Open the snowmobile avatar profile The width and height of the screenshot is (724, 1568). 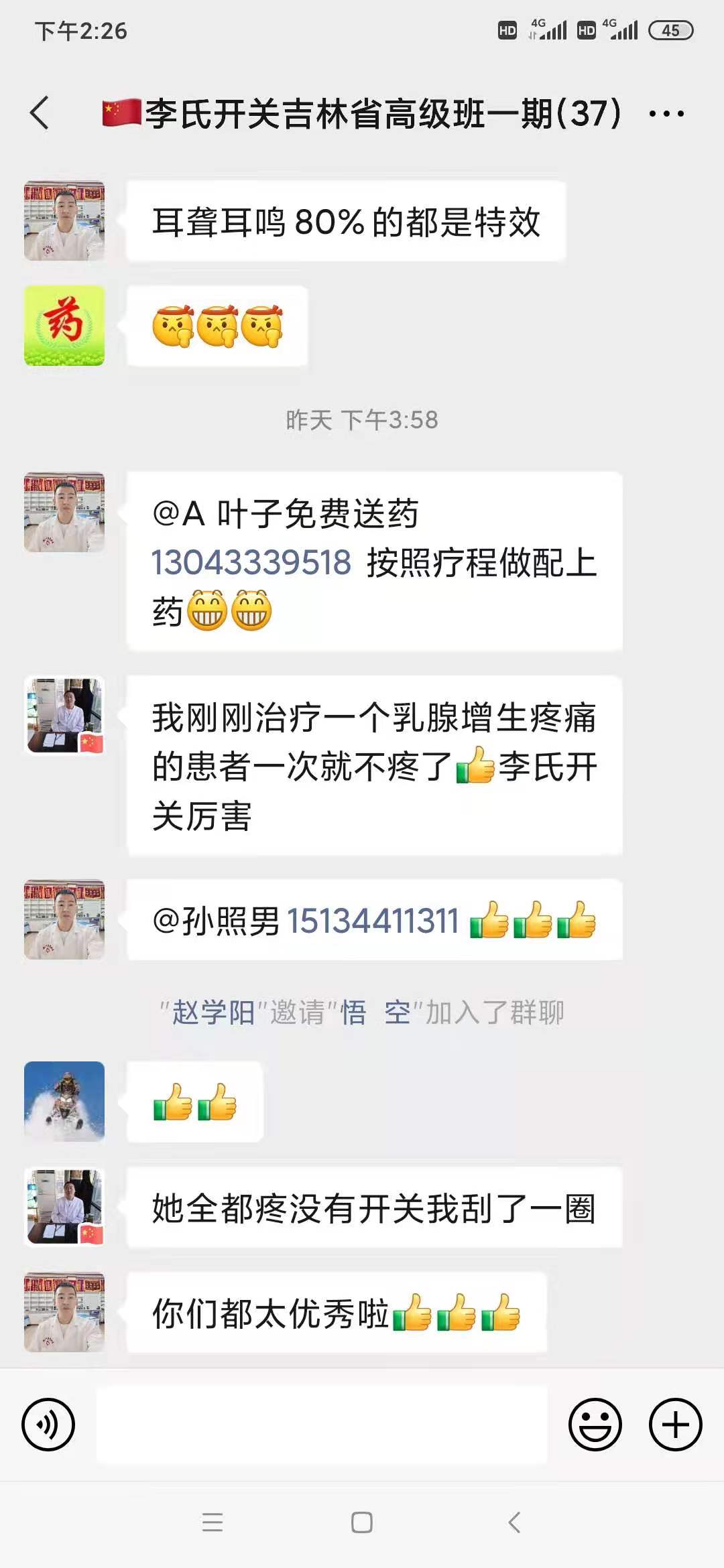tap(64, 1101)
